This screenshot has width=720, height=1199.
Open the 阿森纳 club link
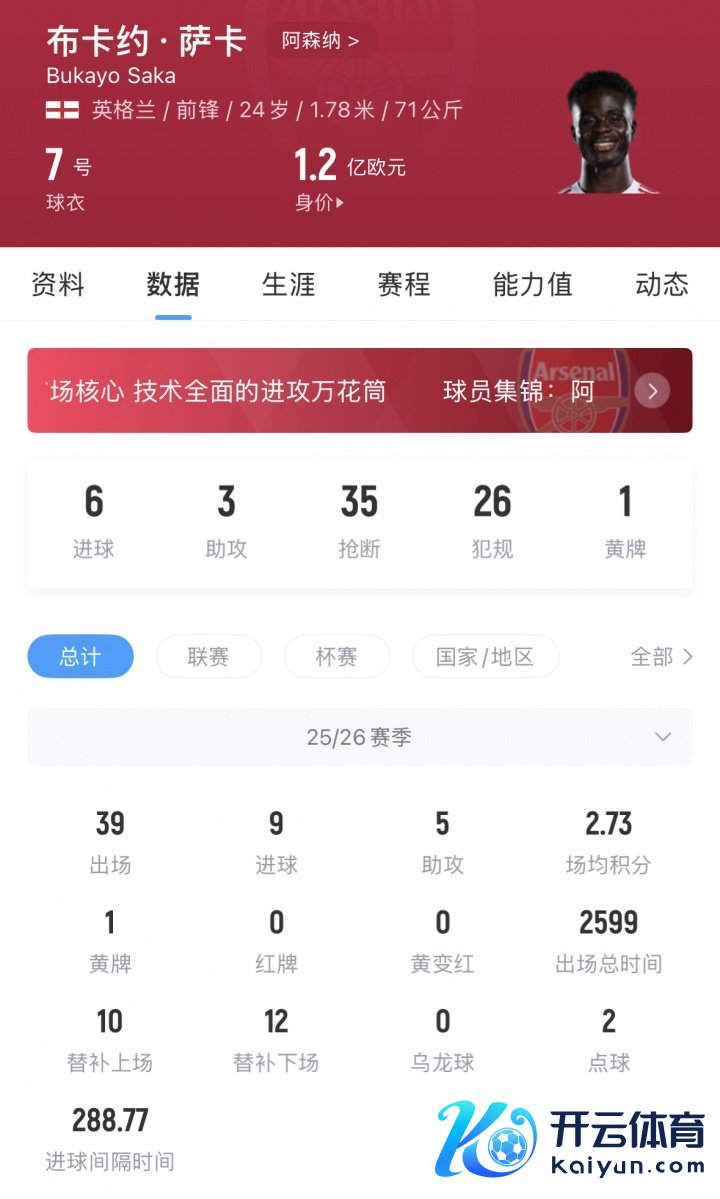click(320, 41)
